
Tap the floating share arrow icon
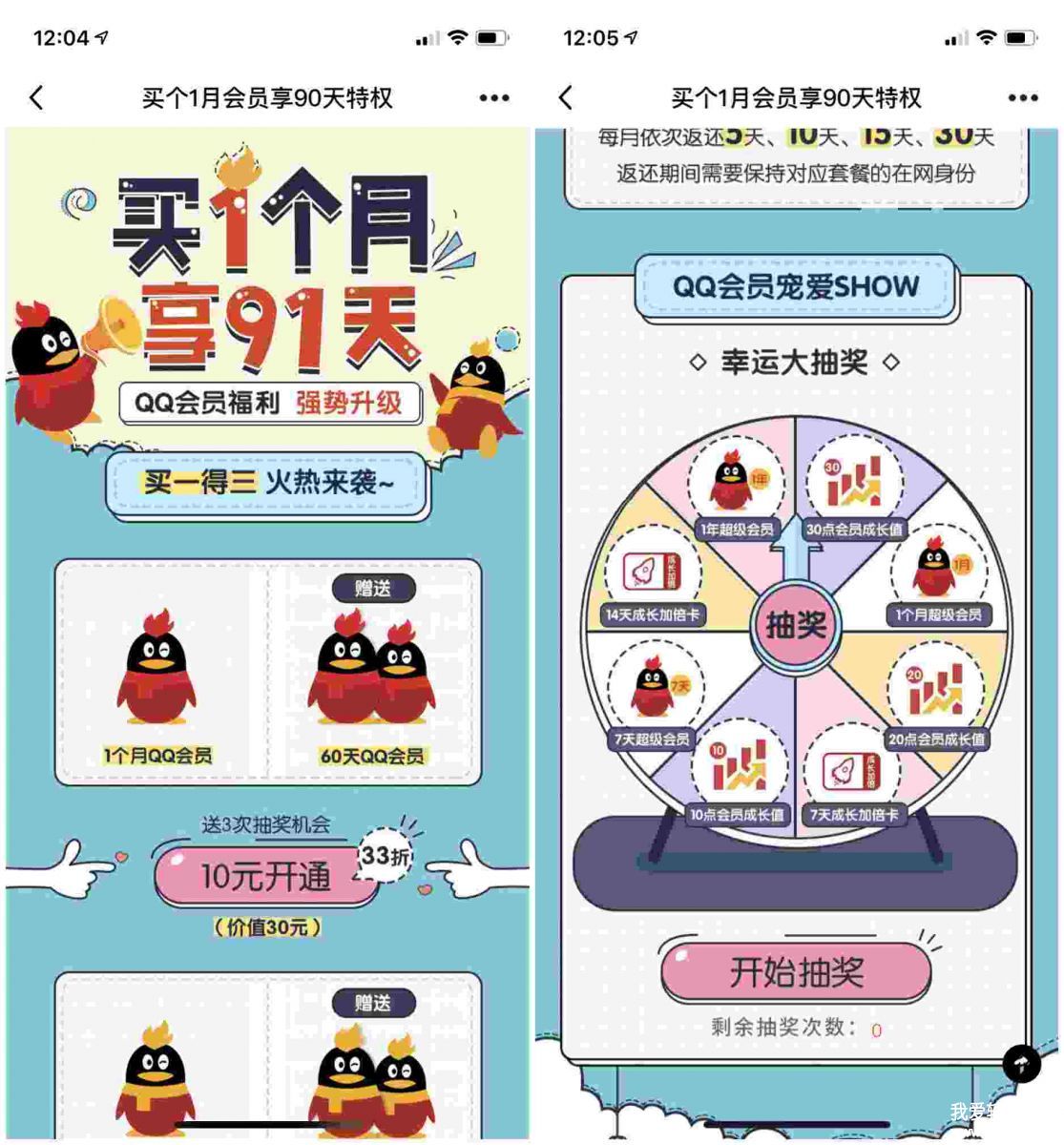pos(1022,1064)
